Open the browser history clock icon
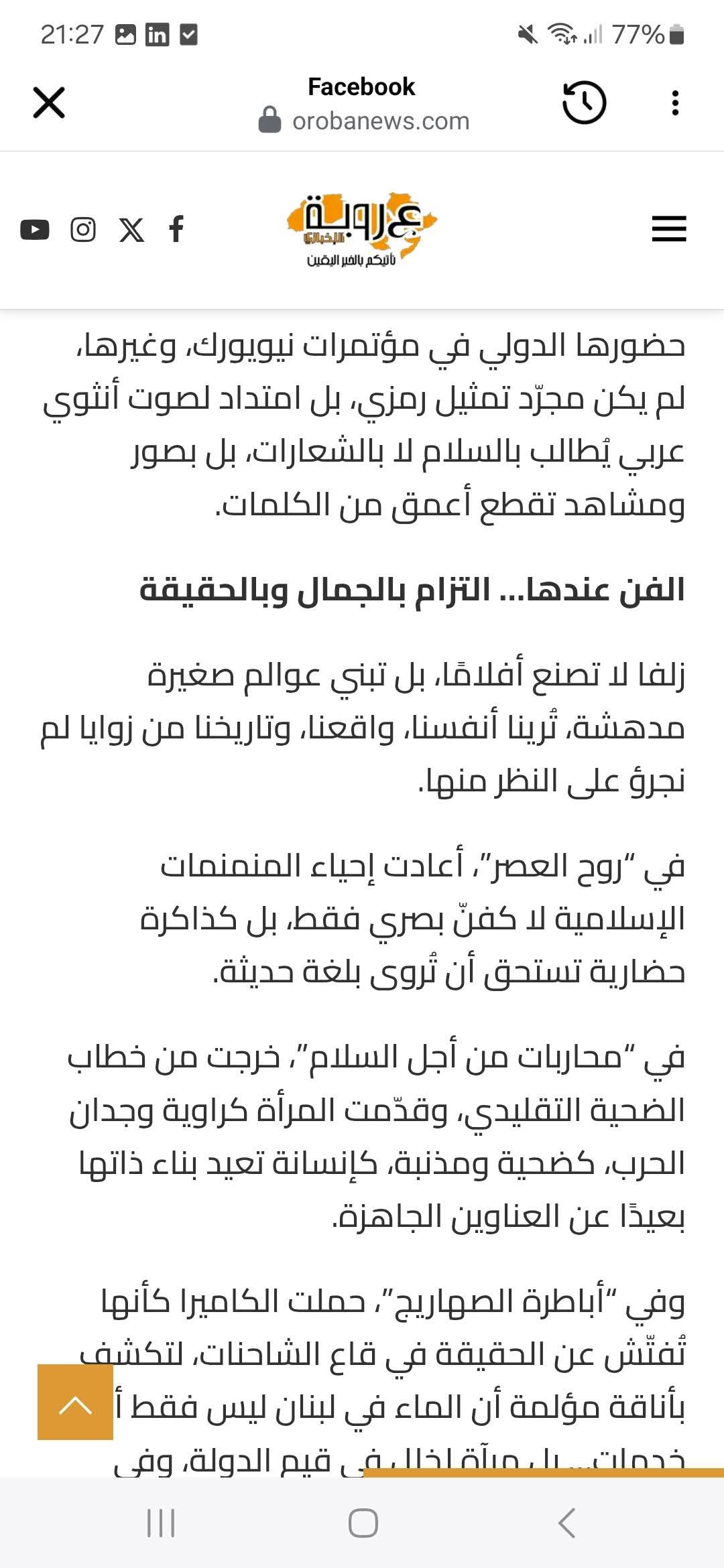The image size is (724, 1568). click(x=583, y=103)
